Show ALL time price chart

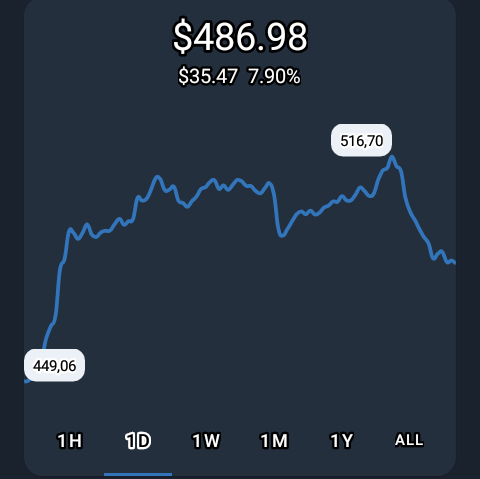point(409,440)
